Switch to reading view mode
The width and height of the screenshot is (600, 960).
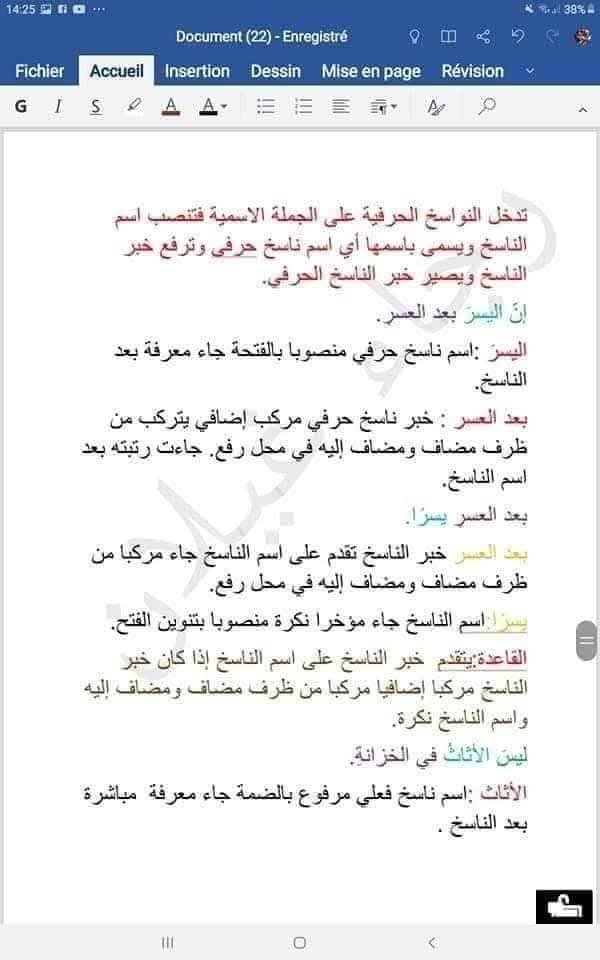pyautogui.click(x=449, y=37)
